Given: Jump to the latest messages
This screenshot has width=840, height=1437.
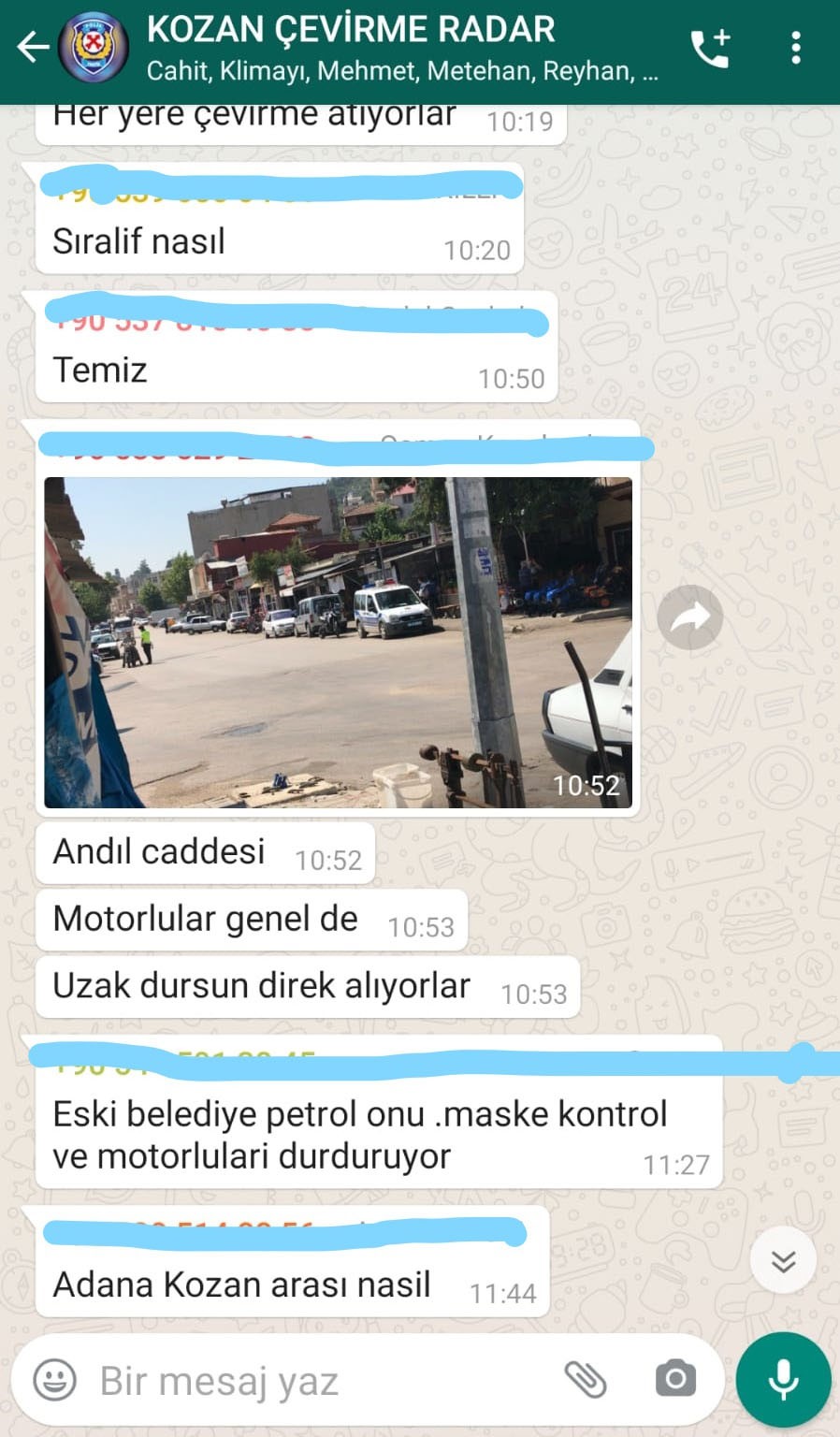Looking at the screenshot, I should (x=783, y=1260).
